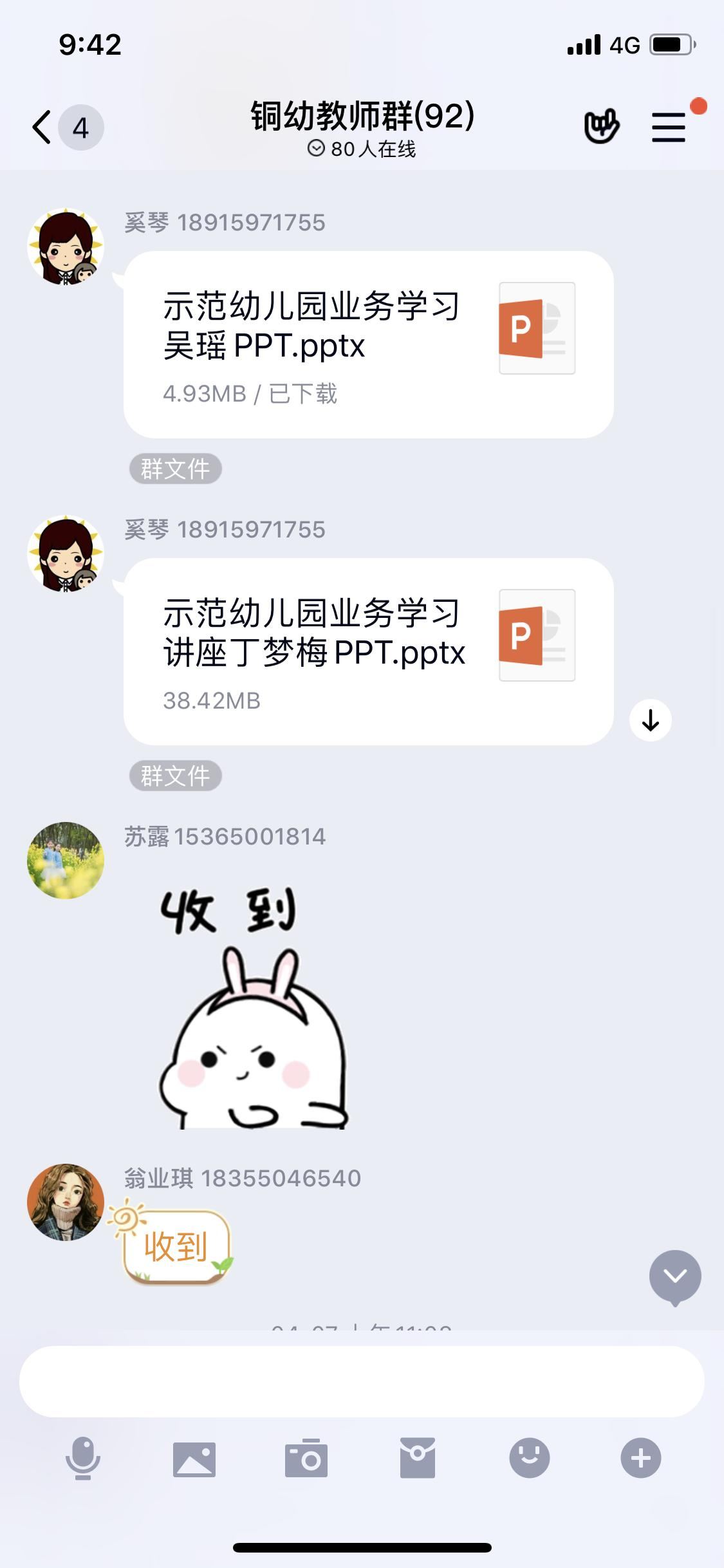Send a red envelope

pos(418,1459)
